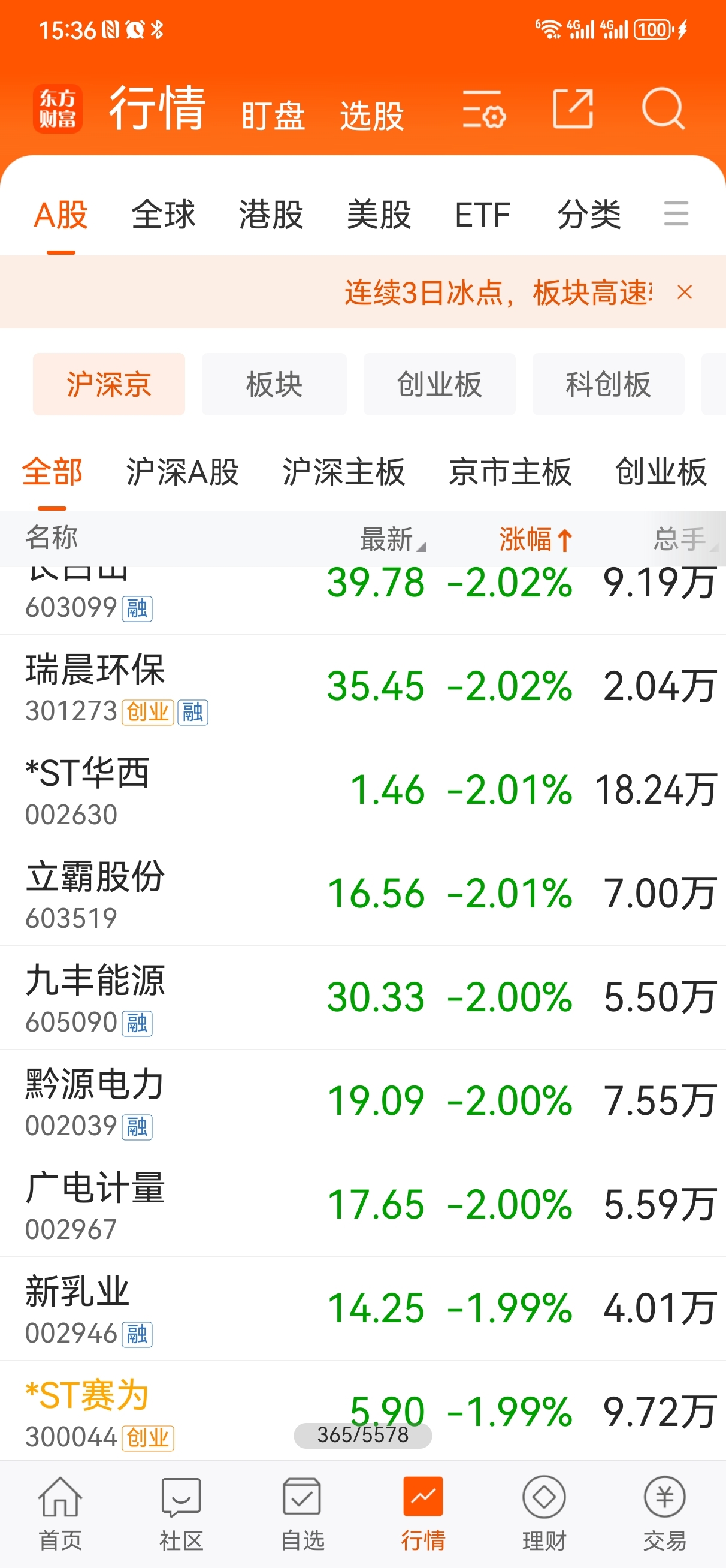Dismiss the 连续3日冰点 banner

coord(685,292)
